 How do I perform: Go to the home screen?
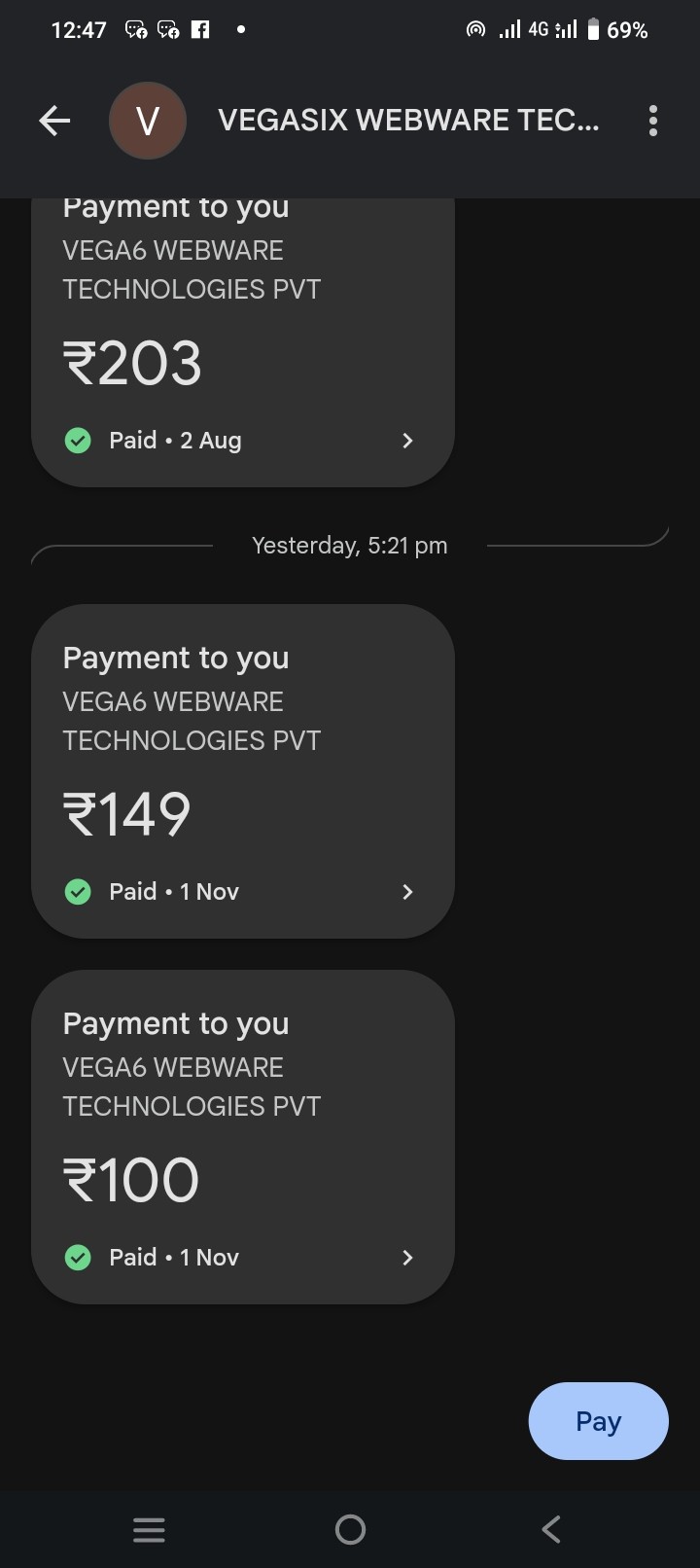[350, 1529]
